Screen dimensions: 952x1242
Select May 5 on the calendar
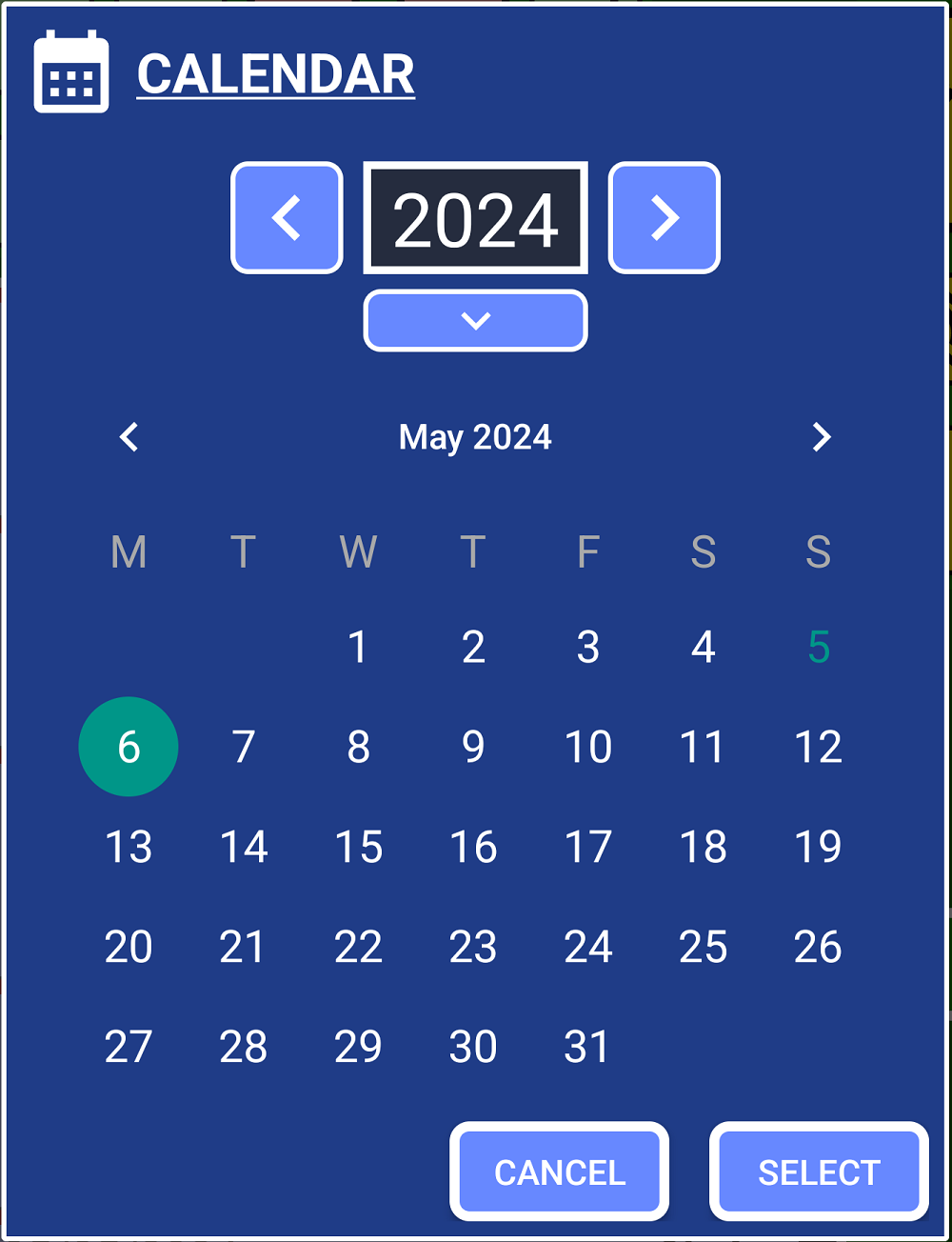[x=818, y=648]
